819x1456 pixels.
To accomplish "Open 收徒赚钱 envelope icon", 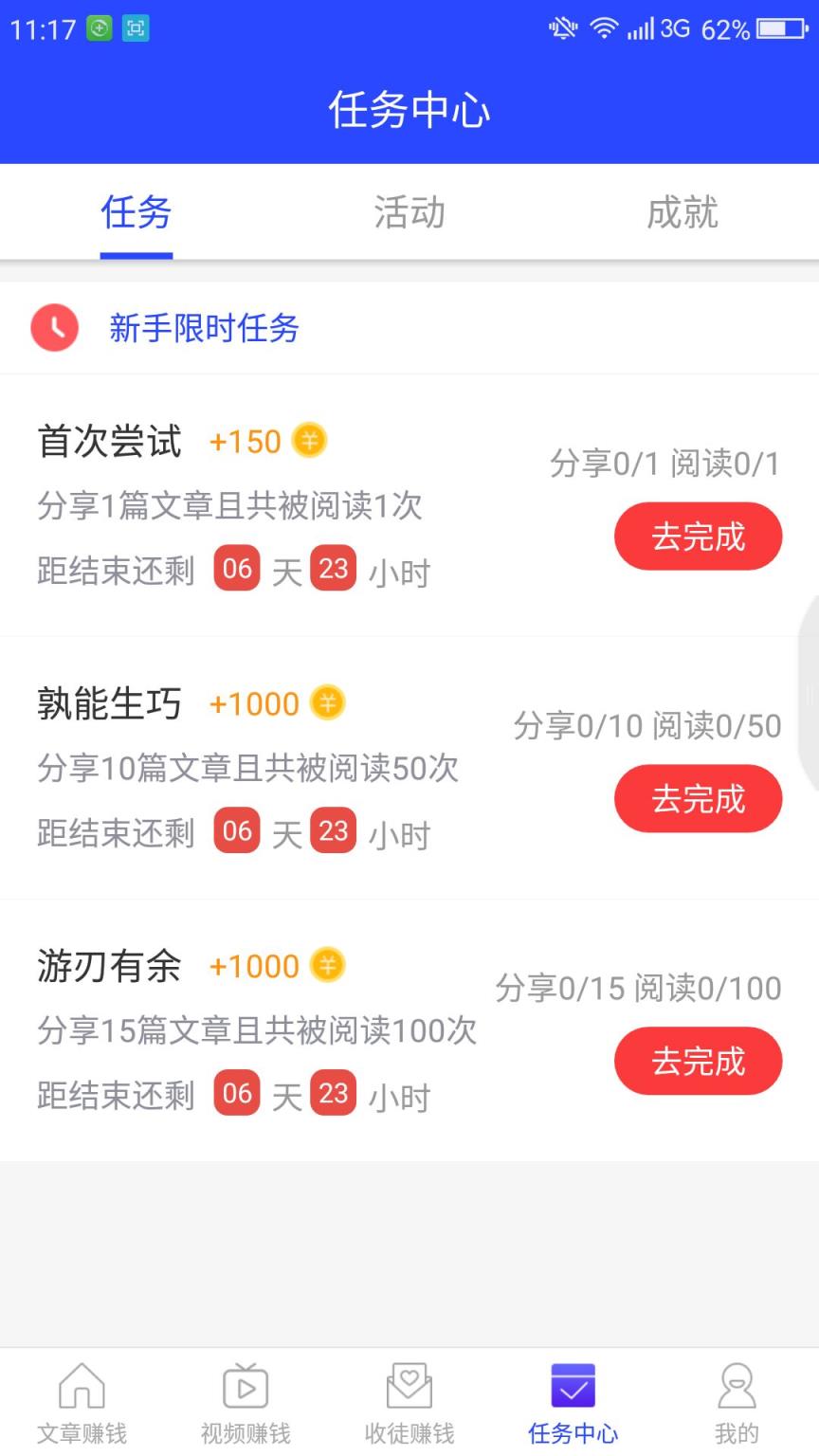I will [409, 1386].
